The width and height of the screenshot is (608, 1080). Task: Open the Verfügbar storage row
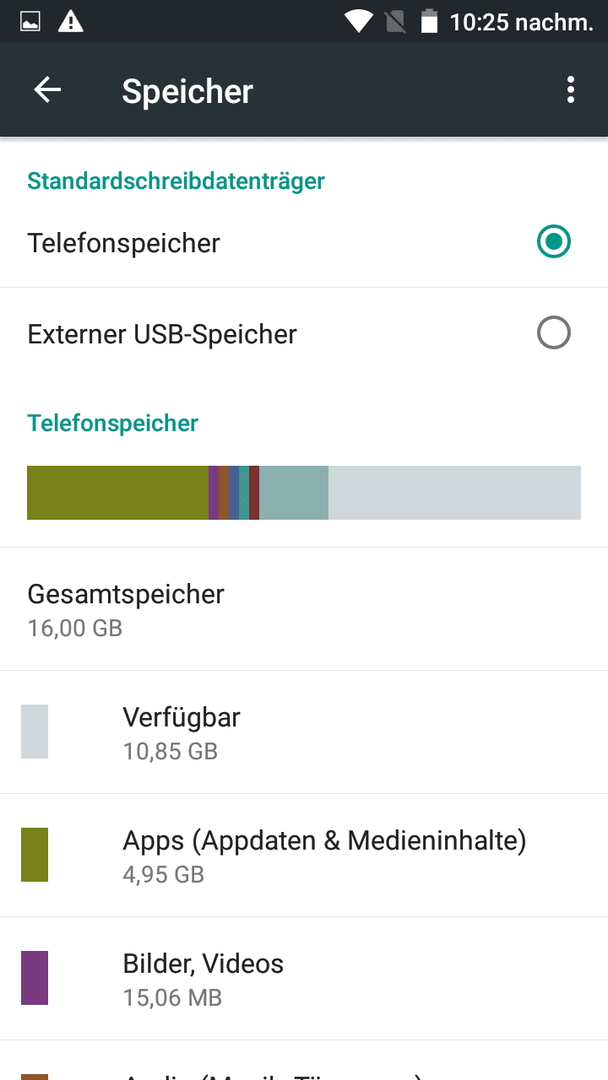(304, 732)
